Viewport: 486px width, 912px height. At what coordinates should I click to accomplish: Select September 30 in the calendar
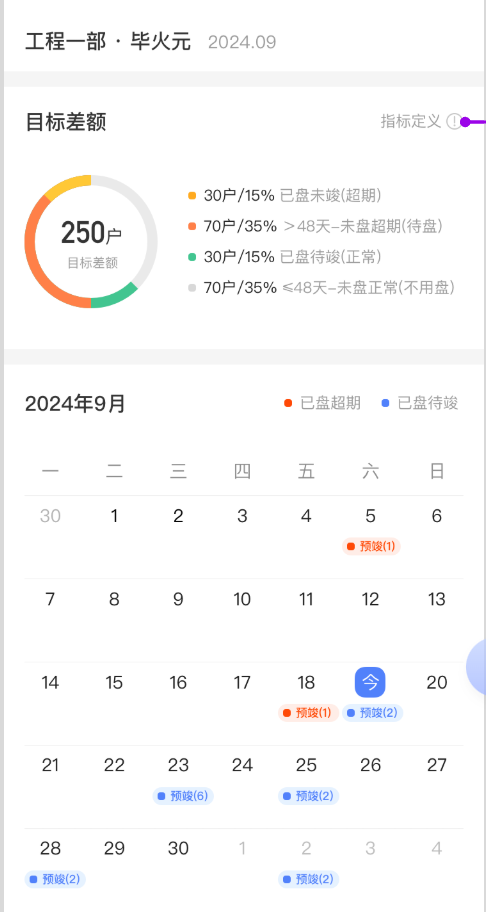(x=178, y=849)
